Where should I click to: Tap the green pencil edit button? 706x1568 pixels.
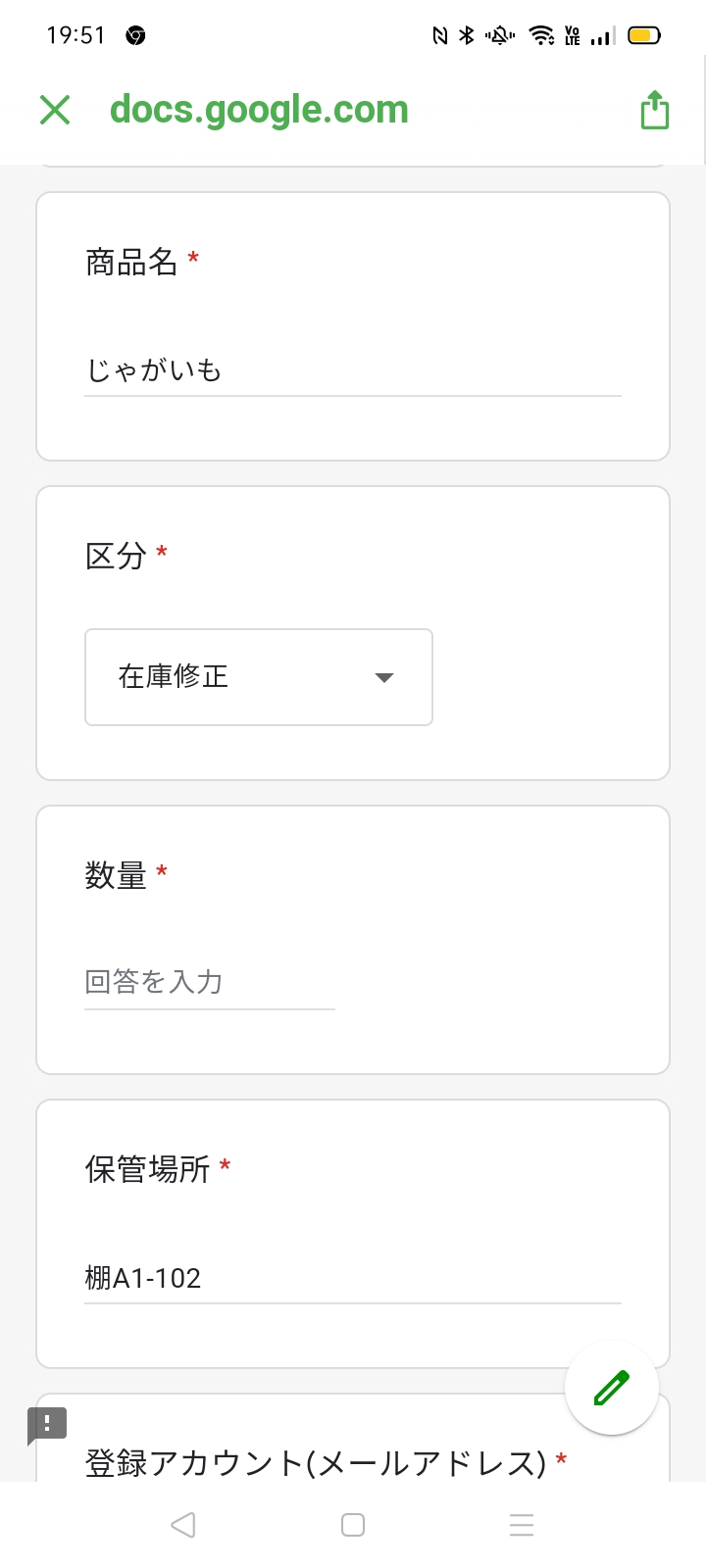[612, 1388]
